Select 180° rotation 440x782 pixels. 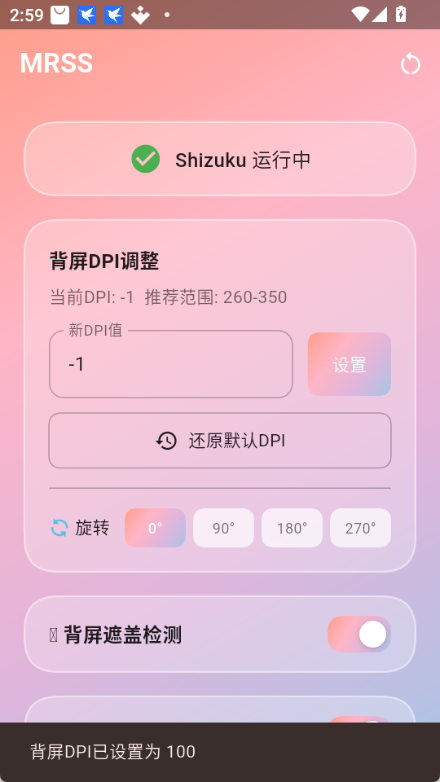click(x=292, y=528)
